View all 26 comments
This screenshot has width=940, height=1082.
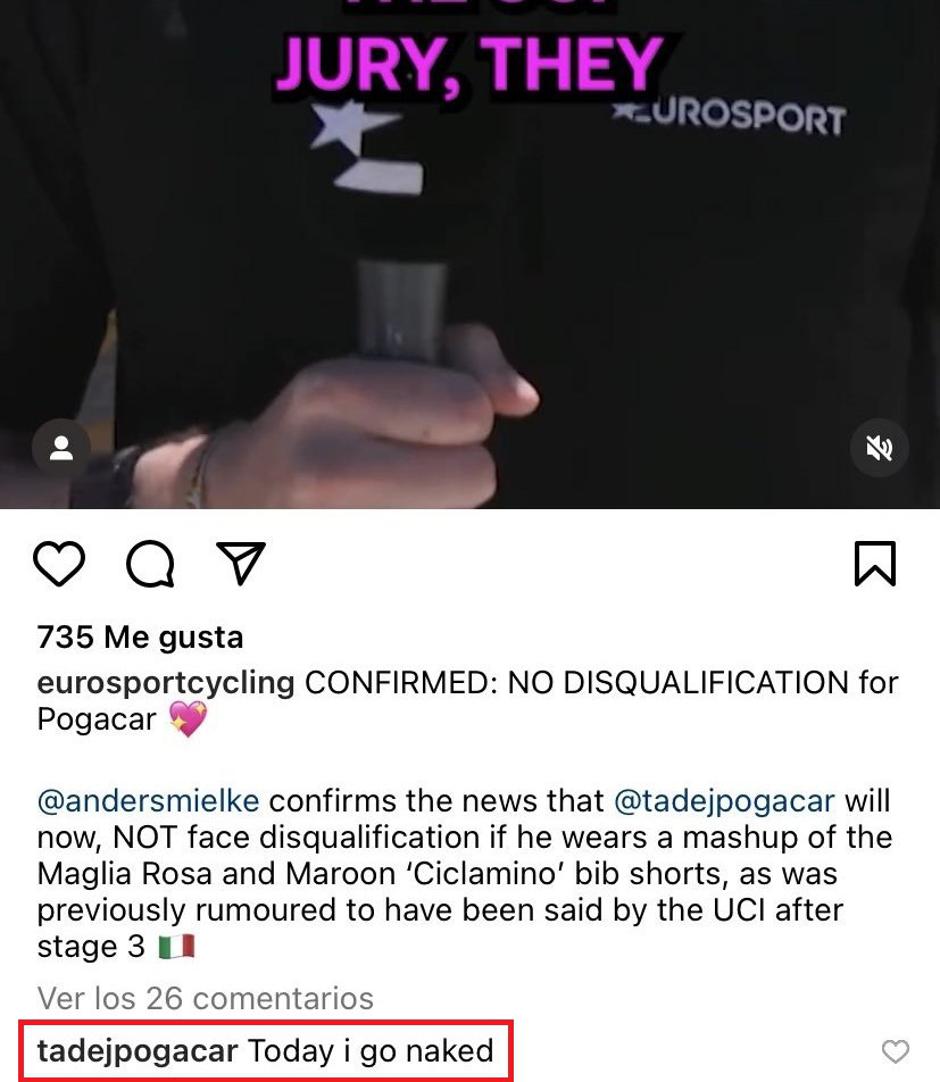tap(205, 998)
